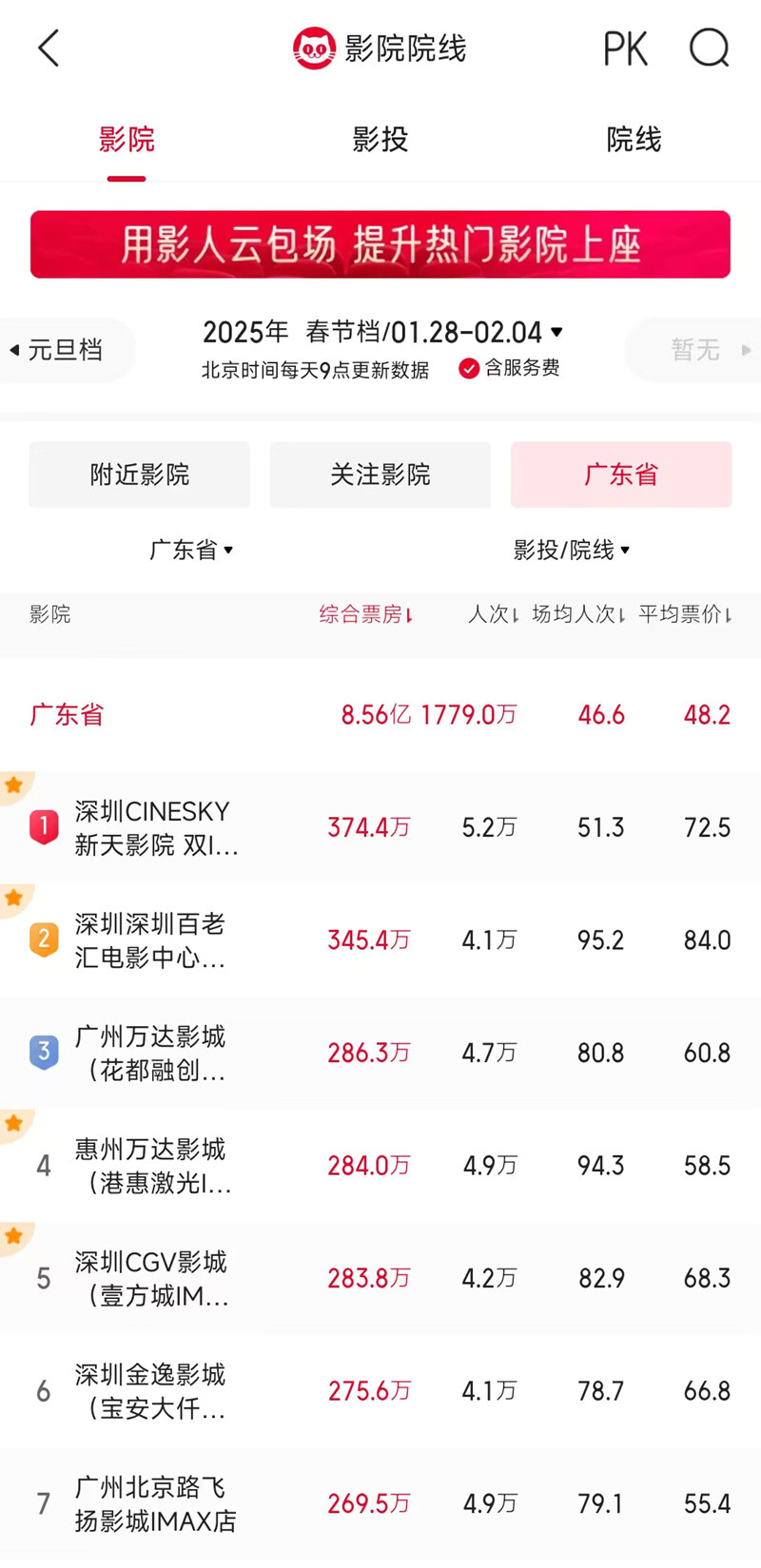
Task: Open the 用影人云包场 promotional banner
Action: click(x=380, y=244)
